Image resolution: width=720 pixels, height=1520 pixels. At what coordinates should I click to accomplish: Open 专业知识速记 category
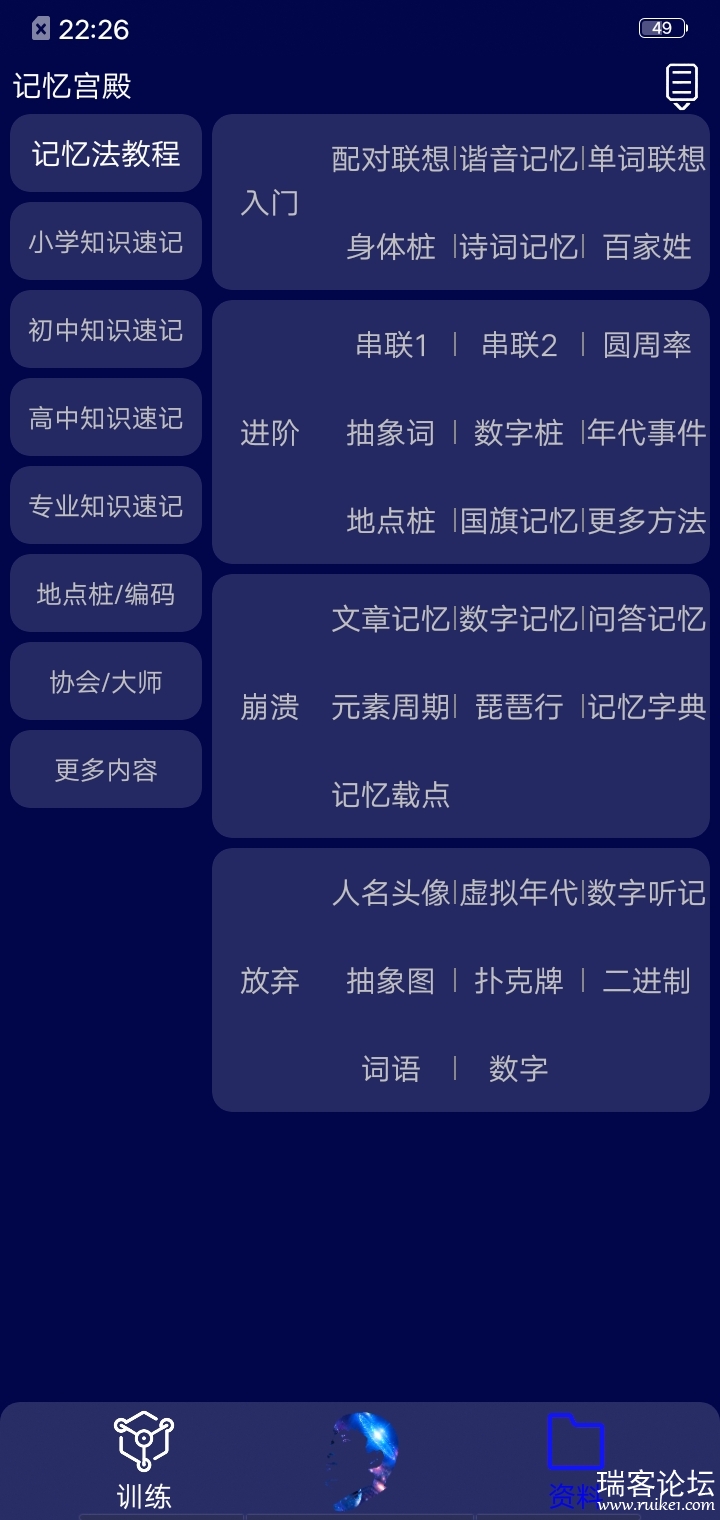(106, 506)
